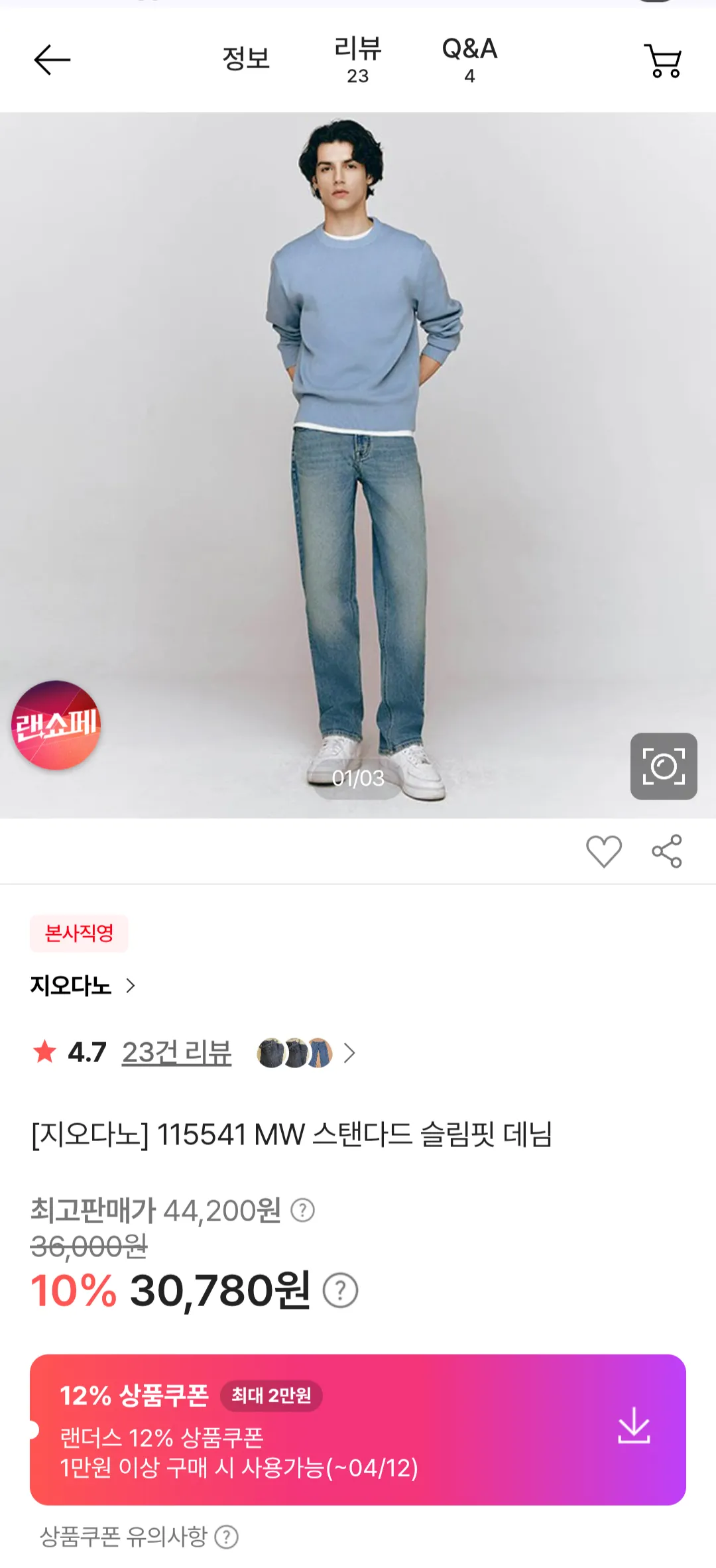Switch to the 리뷰 tab
The image size is (716, 1568).
coord(357,60)
